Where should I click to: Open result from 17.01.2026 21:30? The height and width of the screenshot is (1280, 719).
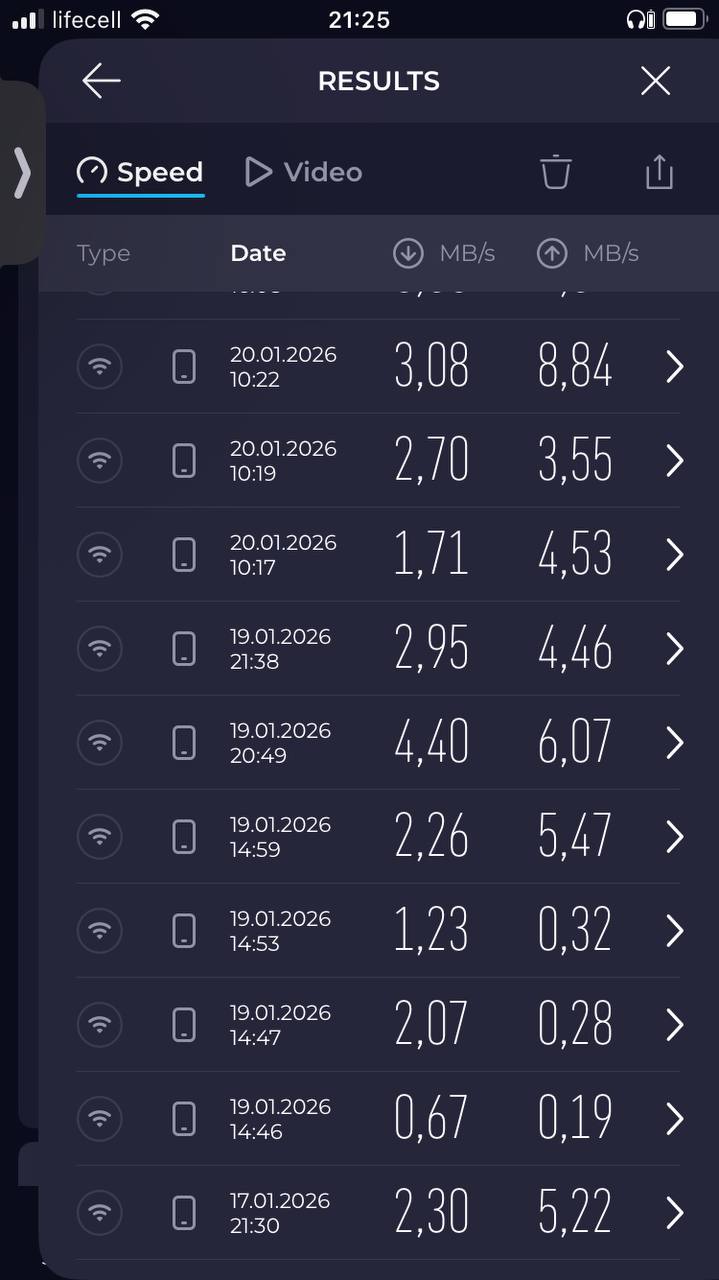coord(378,1213)
